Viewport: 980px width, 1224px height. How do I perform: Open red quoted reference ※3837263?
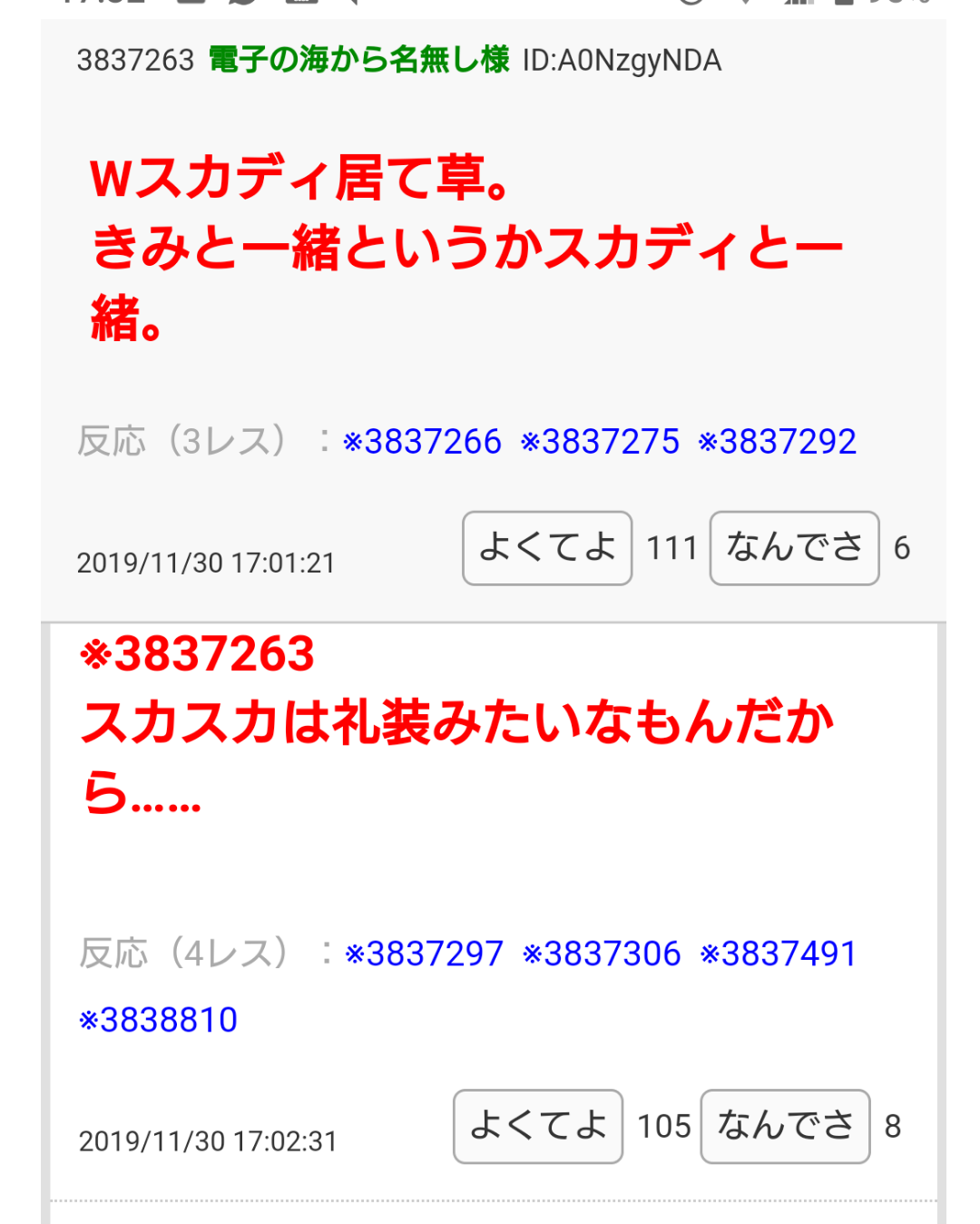[x=198, y=654]
